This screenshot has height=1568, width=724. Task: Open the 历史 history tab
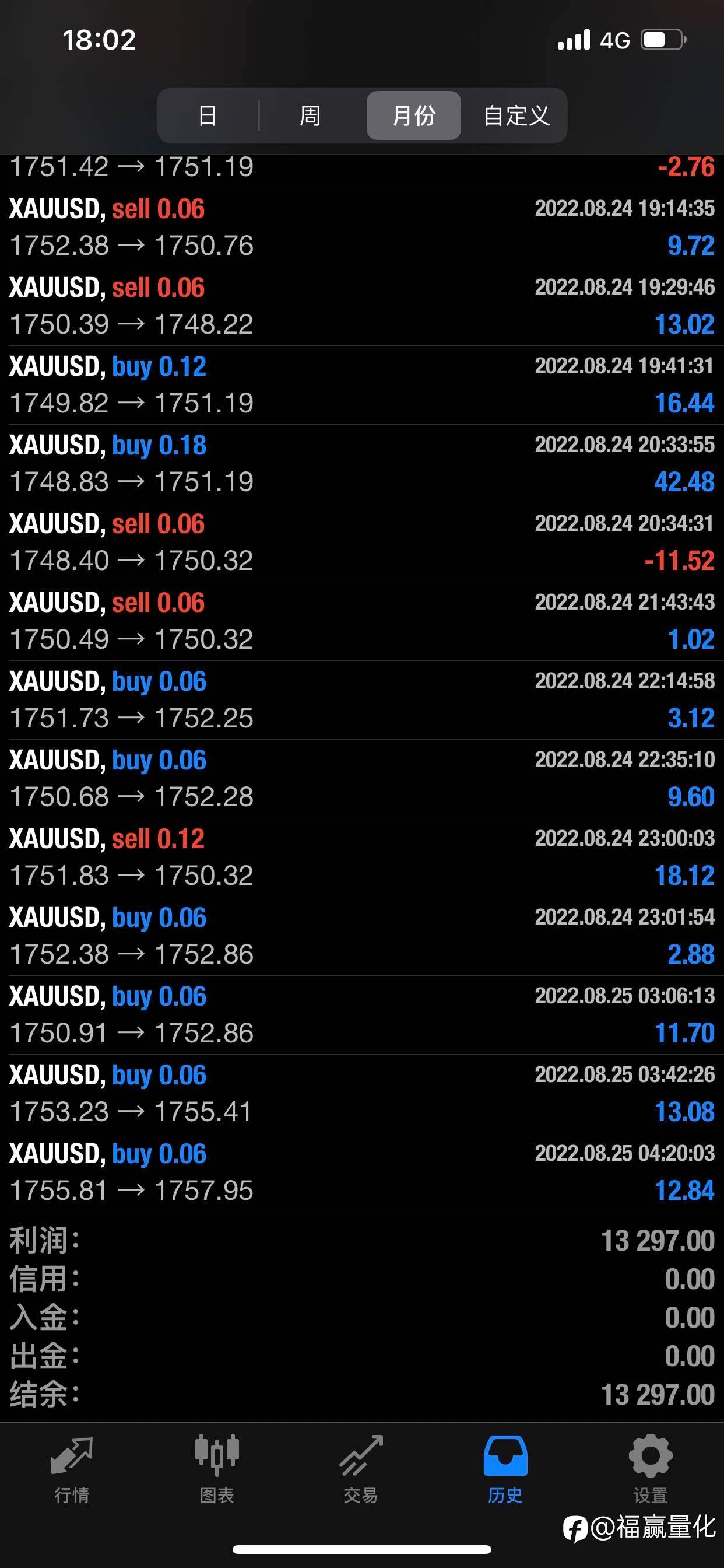coord(505,1469)
